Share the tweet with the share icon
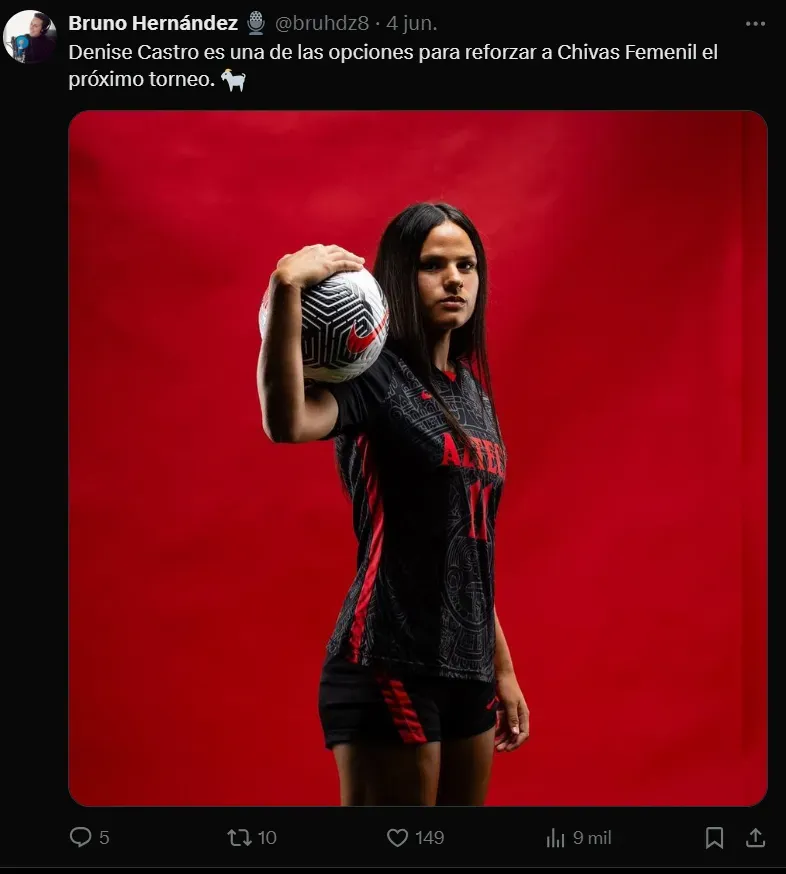The height and width of the screenshot is (874, 786). 756,837
